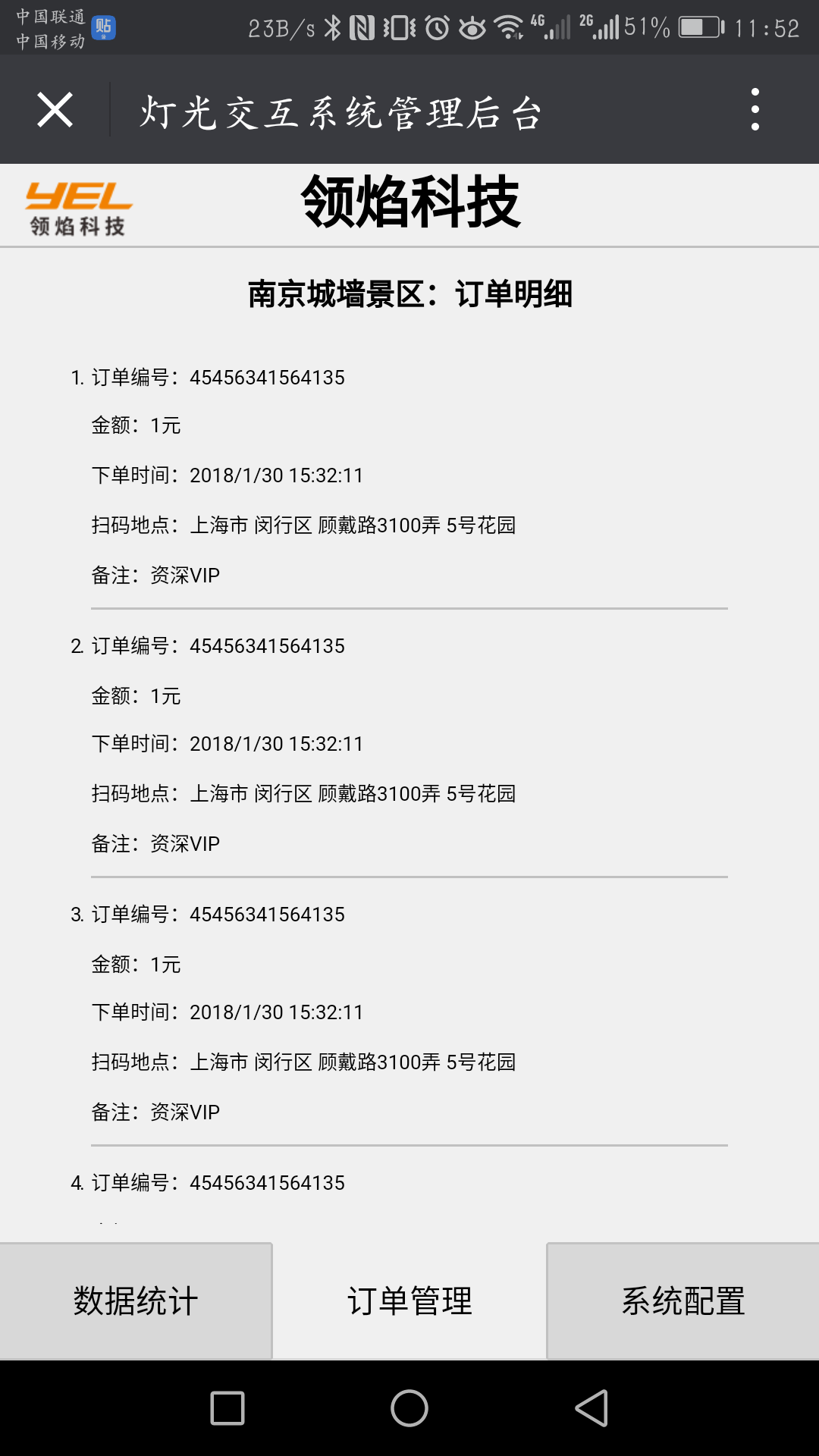Close the 灯光交互系统管理后台 page
Screen dimensions: 819x1456
55,110
